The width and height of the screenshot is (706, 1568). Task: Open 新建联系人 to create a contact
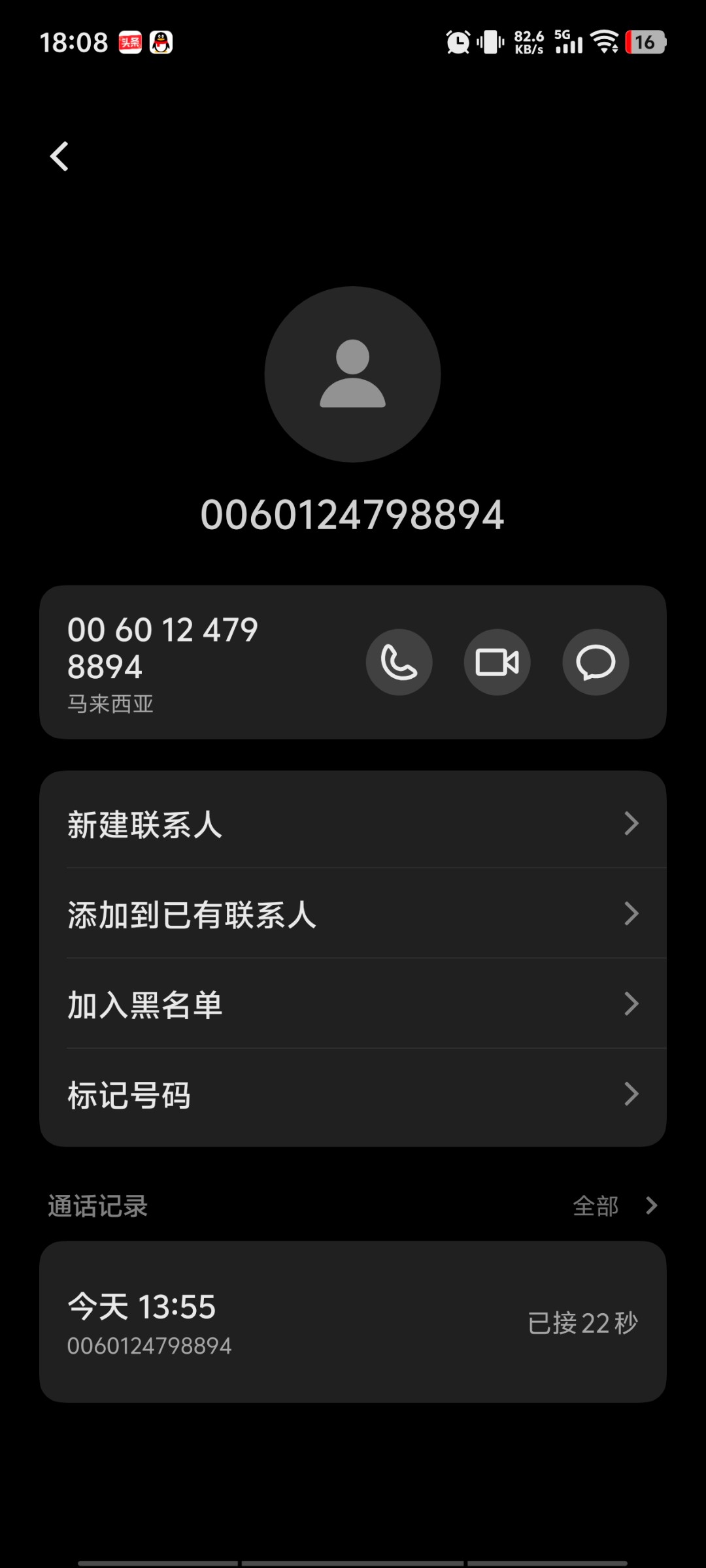353,823
